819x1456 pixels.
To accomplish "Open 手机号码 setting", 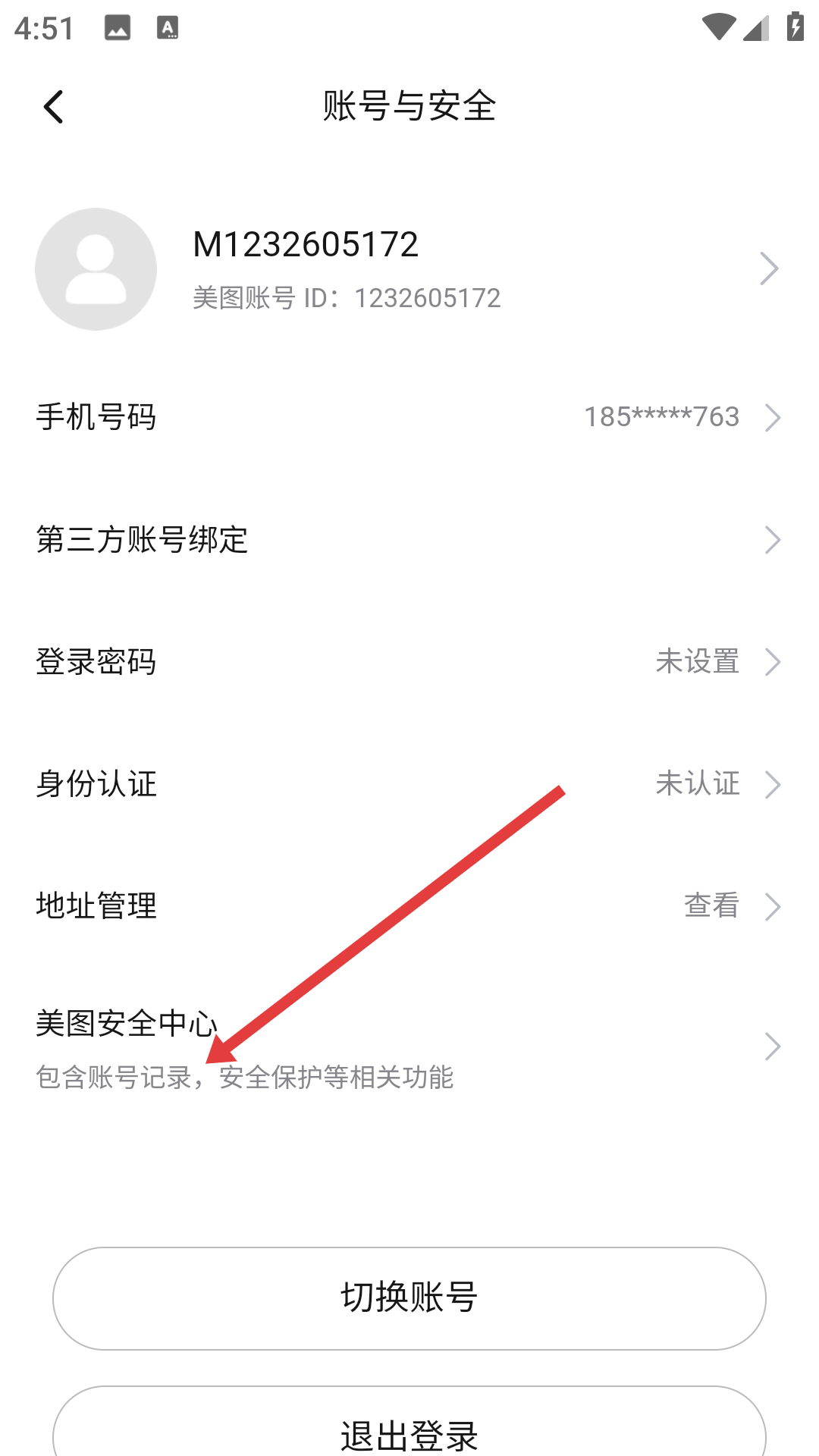I will [409, 417].
